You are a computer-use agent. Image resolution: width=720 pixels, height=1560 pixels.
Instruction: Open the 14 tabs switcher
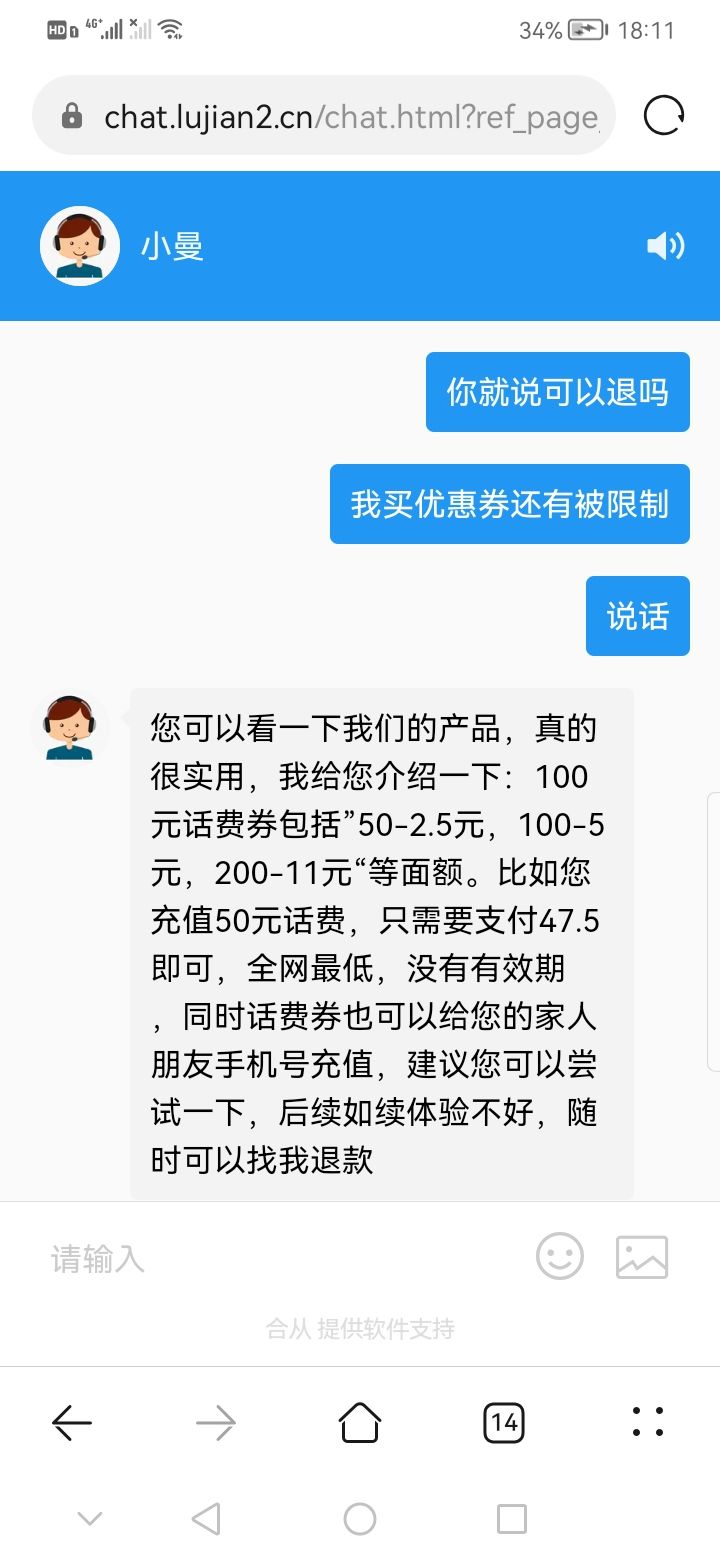coord(504,1421)
